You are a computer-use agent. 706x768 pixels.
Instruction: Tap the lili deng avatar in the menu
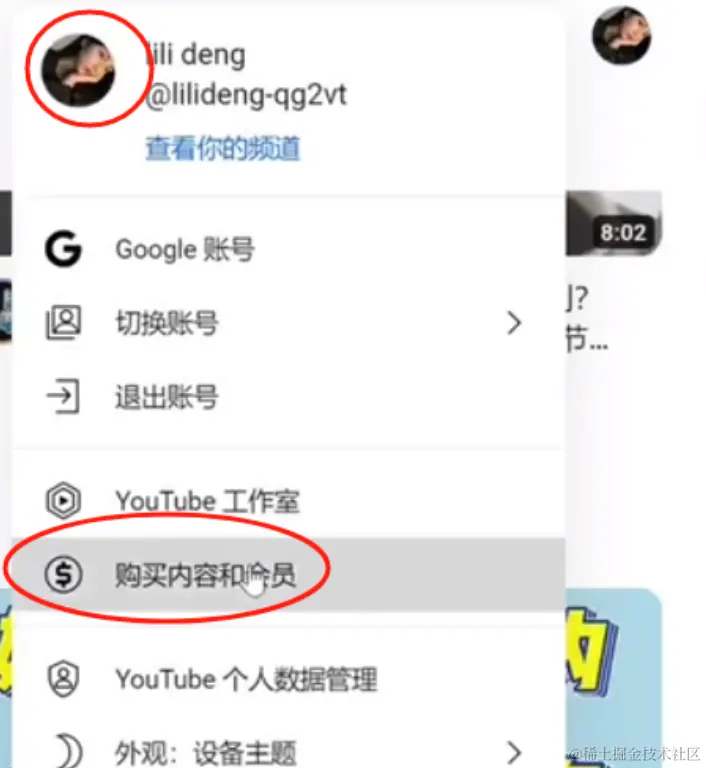pos(78,68)
